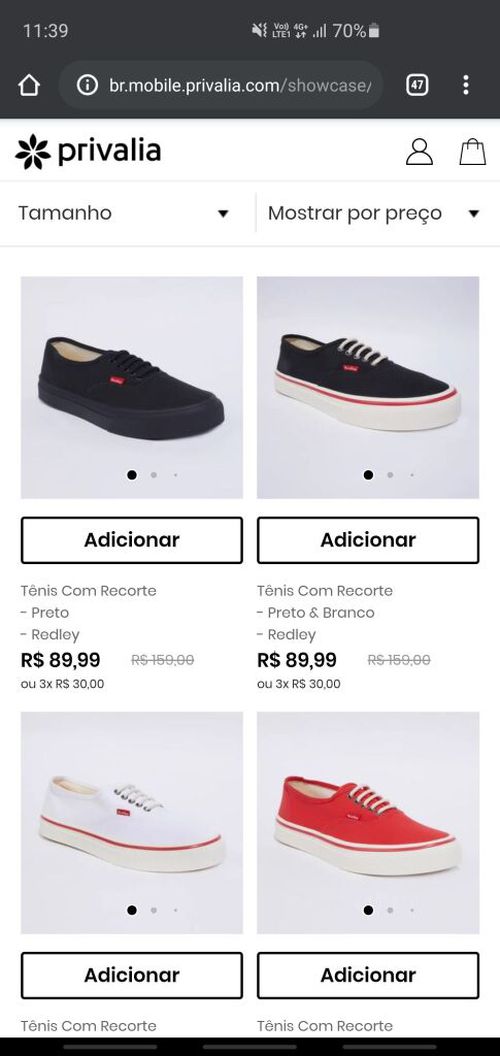Go to the Privalia home via logo
Screen dimensions: 500x1056
click(88, 152)
